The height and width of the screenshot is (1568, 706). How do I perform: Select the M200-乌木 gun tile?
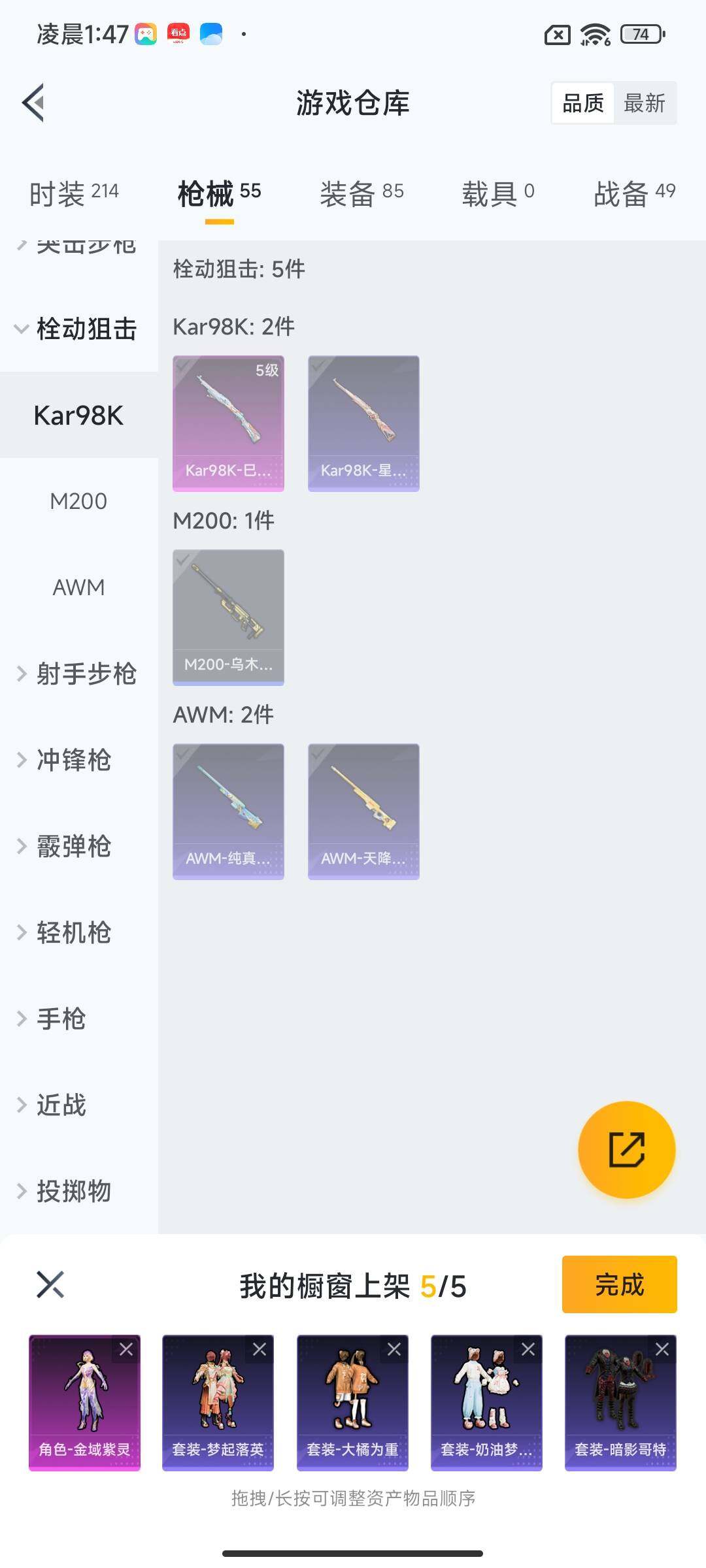(x=228, y=617)
